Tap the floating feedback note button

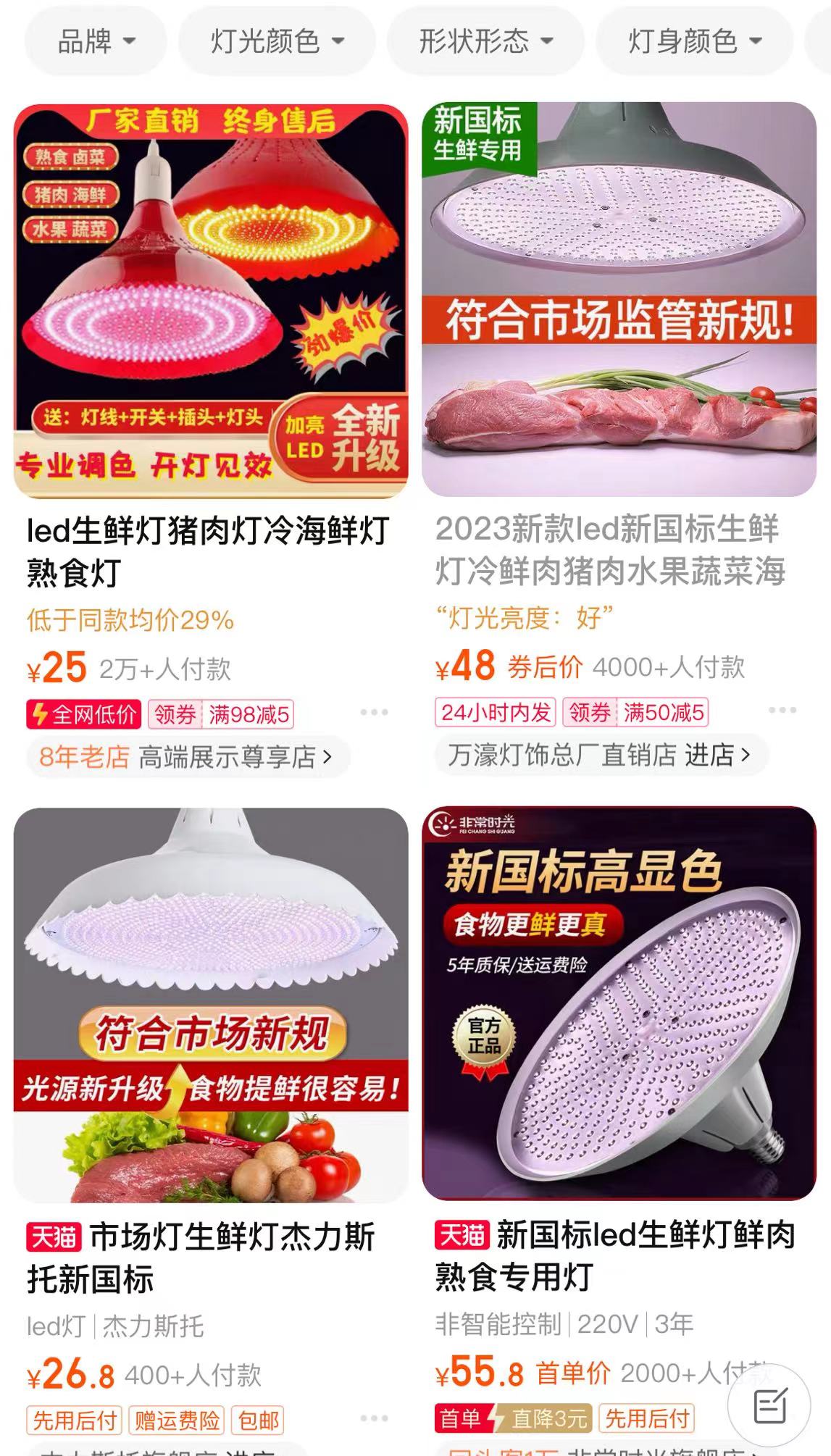point(769,1407)
